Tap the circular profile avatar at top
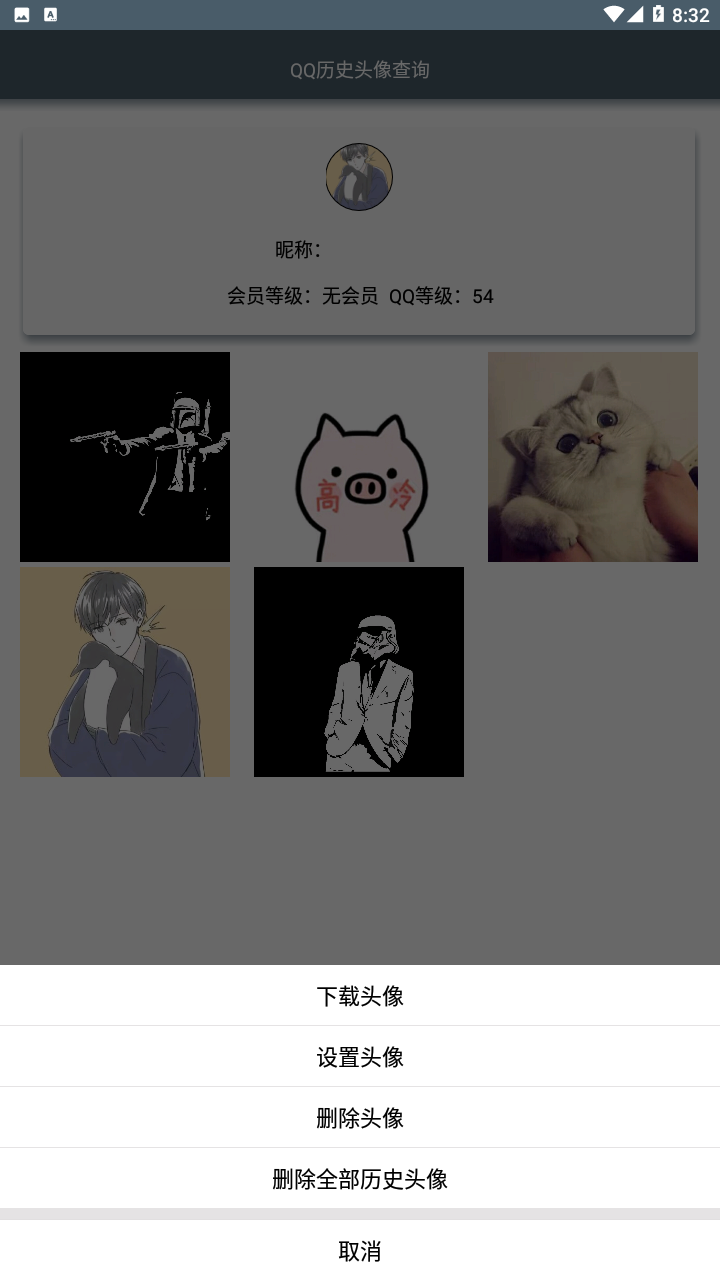720x1280 pixels. 359,176
